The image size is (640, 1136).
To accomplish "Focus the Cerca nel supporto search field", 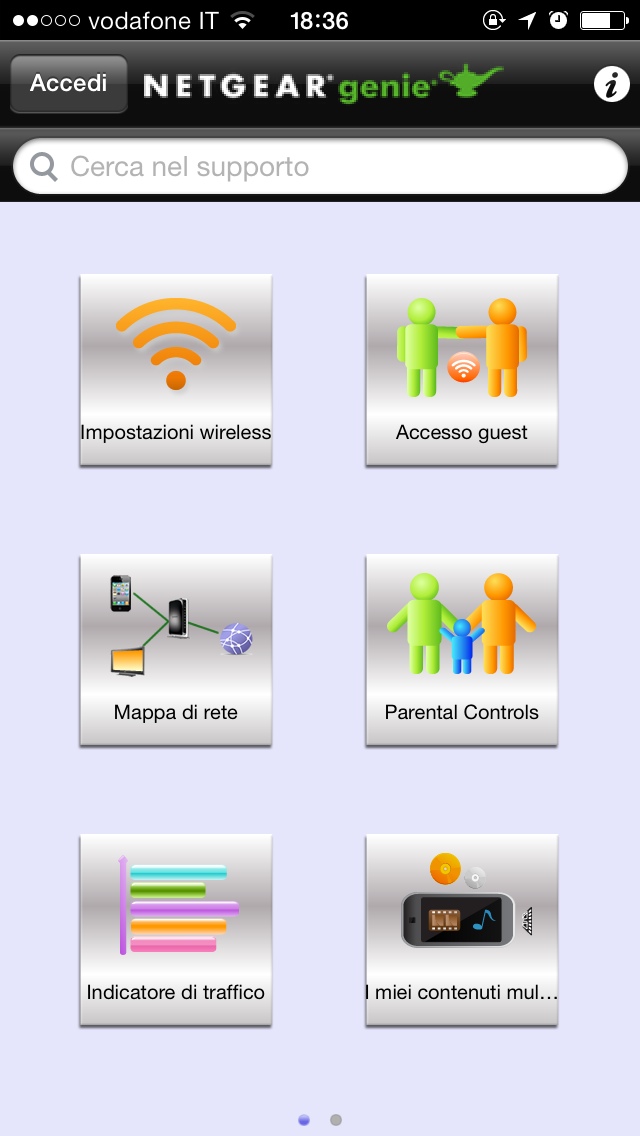I will (x=320, y=166).
